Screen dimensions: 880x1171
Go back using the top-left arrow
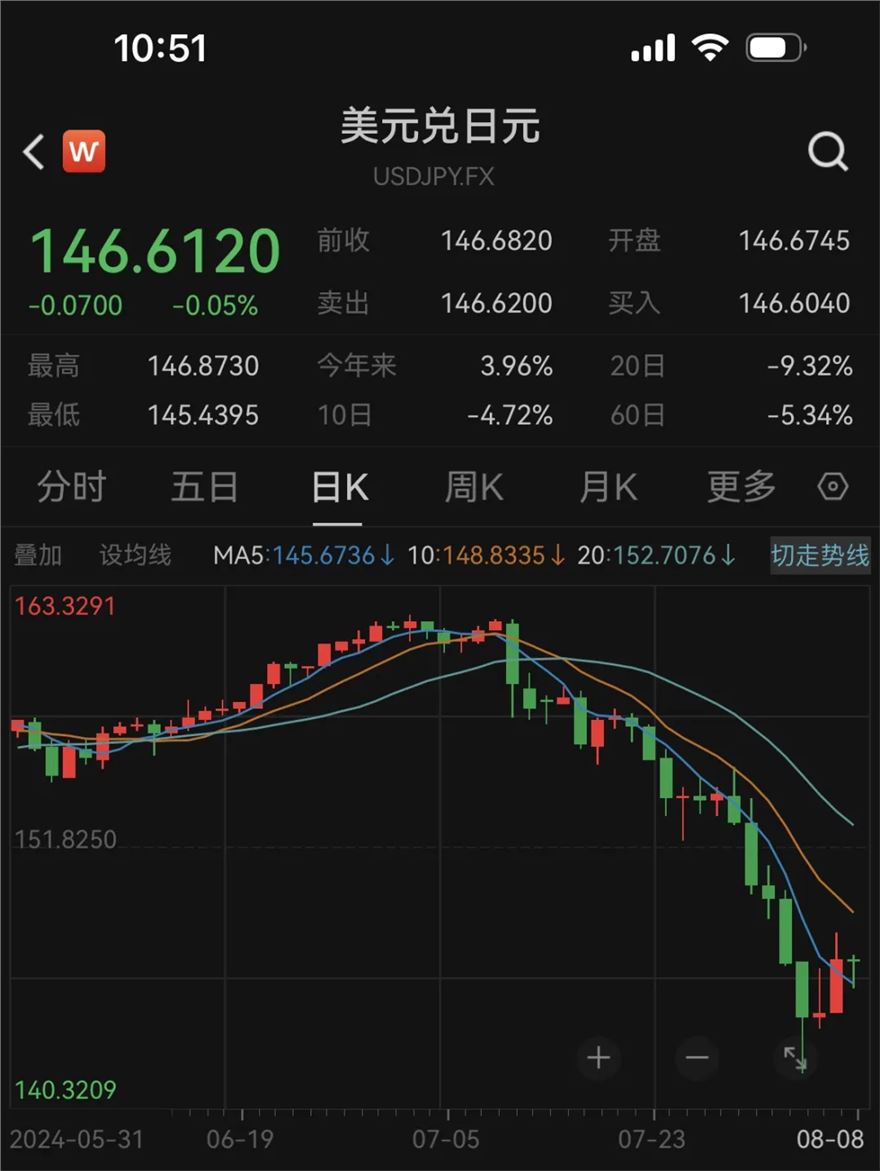[x=34, y=152]
